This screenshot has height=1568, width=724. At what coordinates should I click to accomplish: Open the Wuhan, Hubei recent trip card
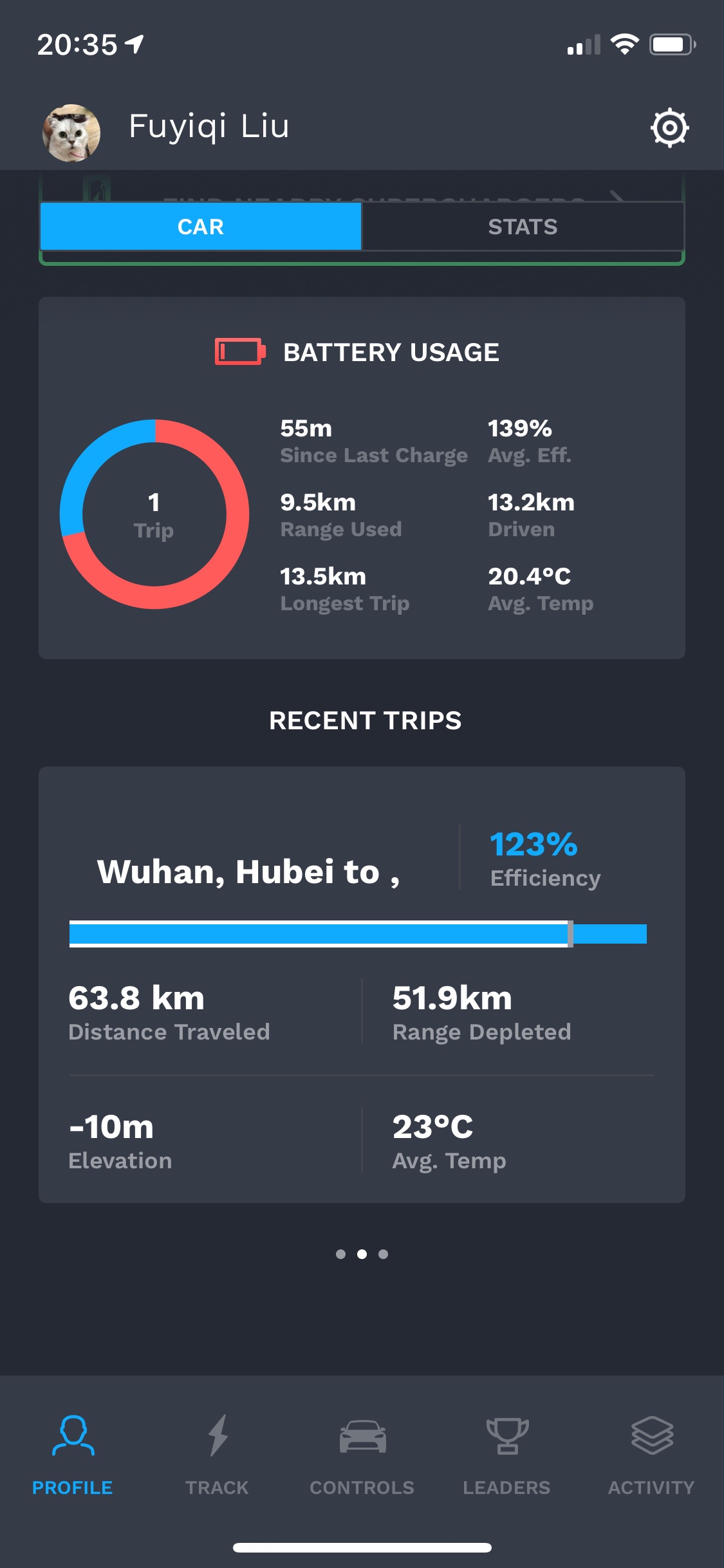point(362,984)
